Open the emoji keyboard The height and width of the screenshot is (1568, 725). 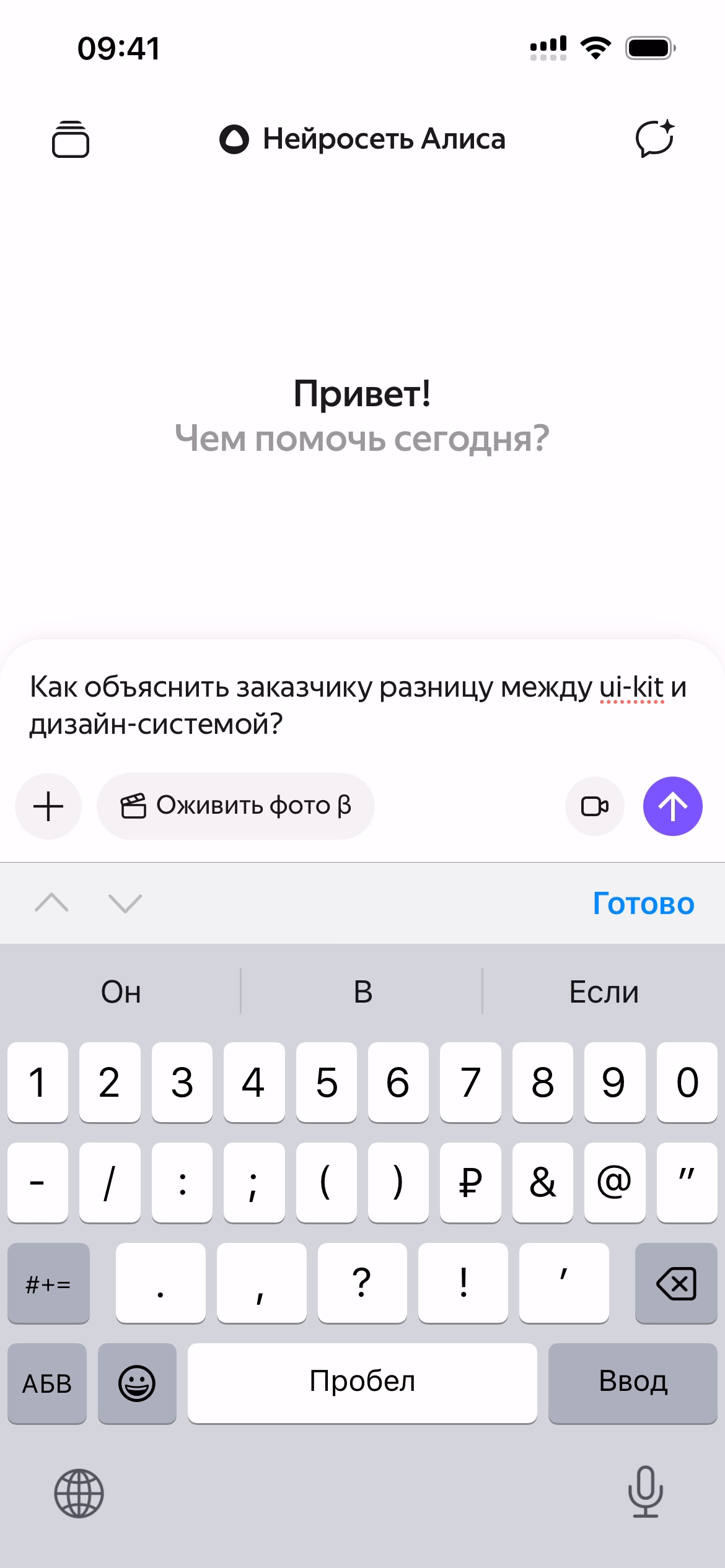click(x=137, y=1383)
